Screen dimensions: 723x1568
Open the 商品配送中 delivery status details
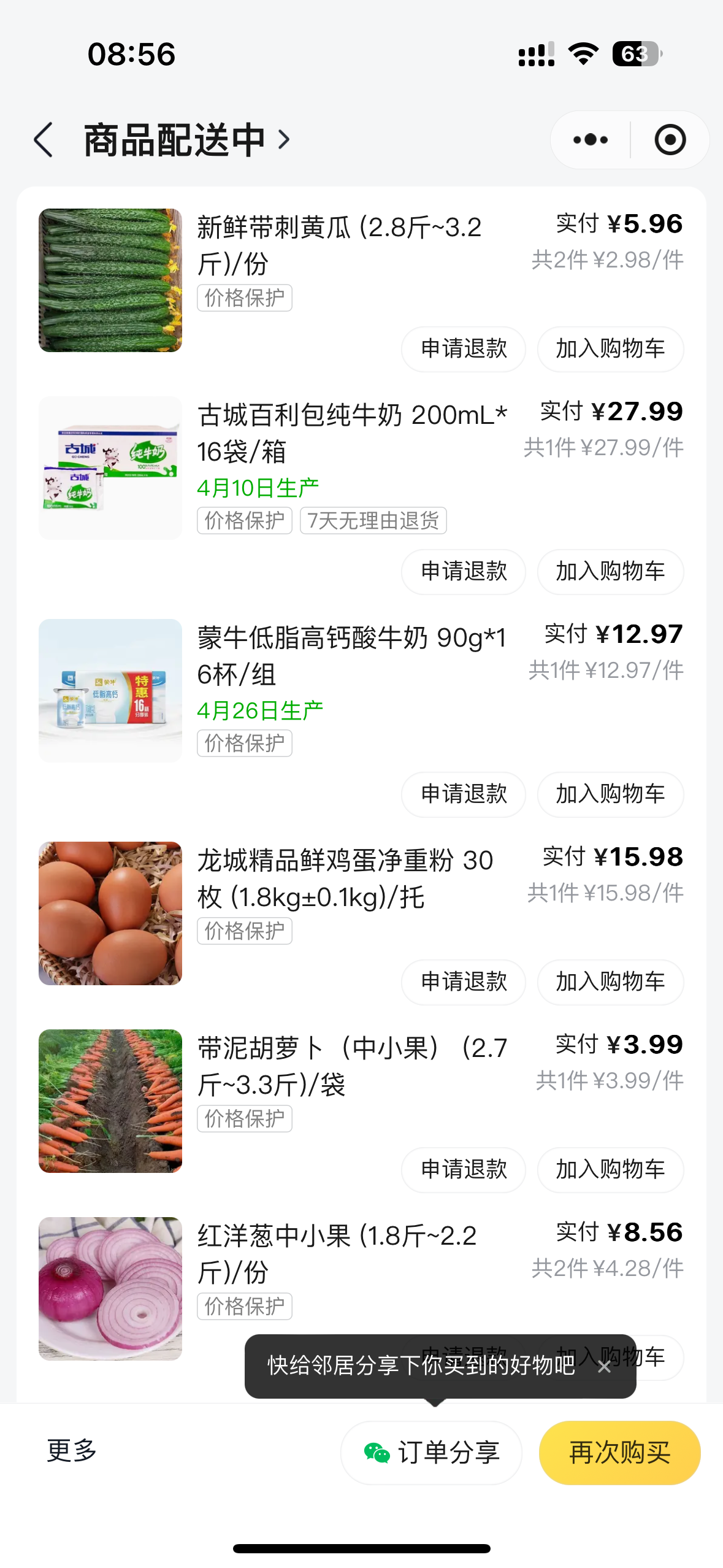186,140
